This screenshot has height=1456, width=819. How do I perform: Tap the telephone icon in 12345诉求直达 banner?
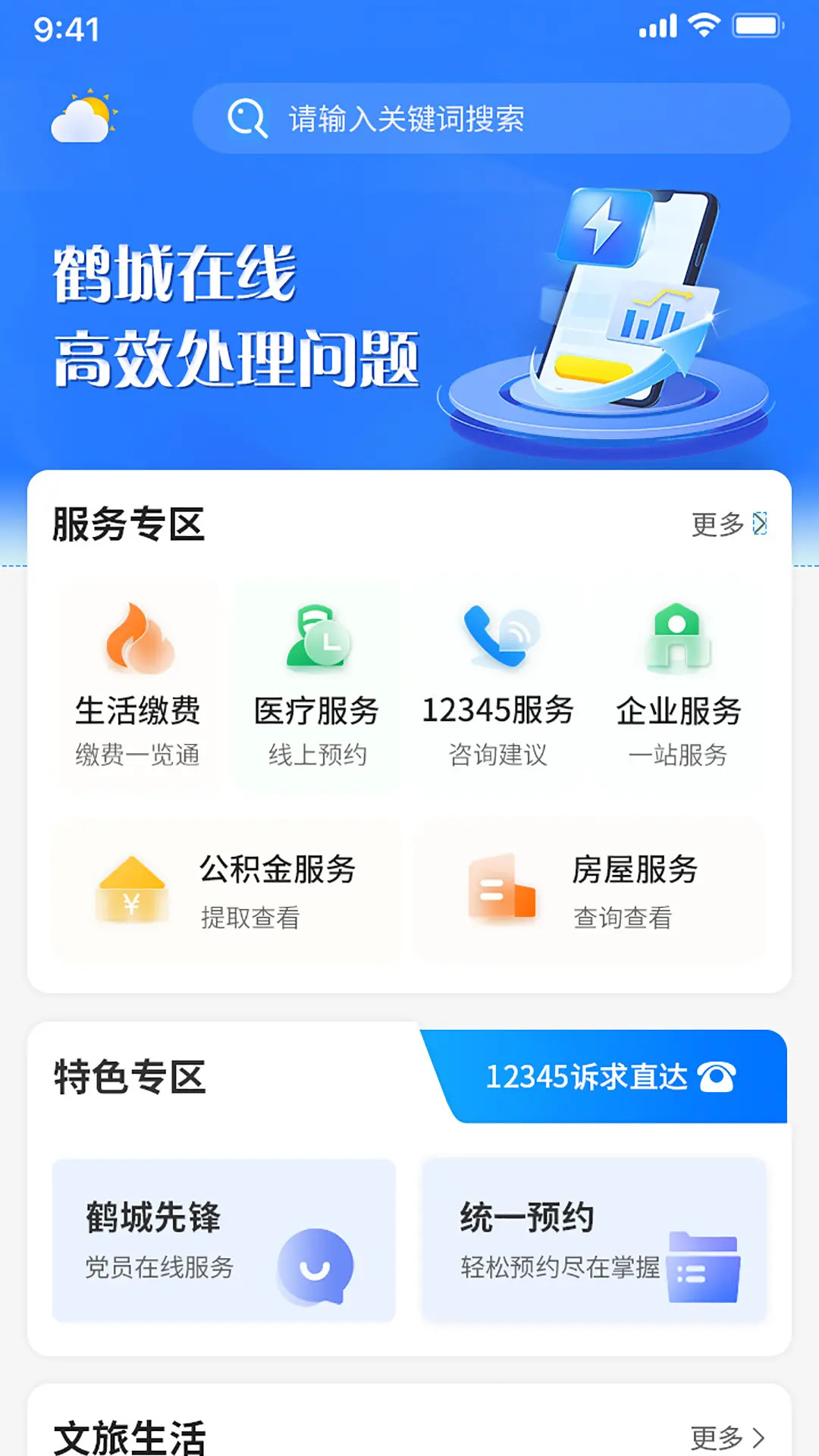pos(719,1076)
